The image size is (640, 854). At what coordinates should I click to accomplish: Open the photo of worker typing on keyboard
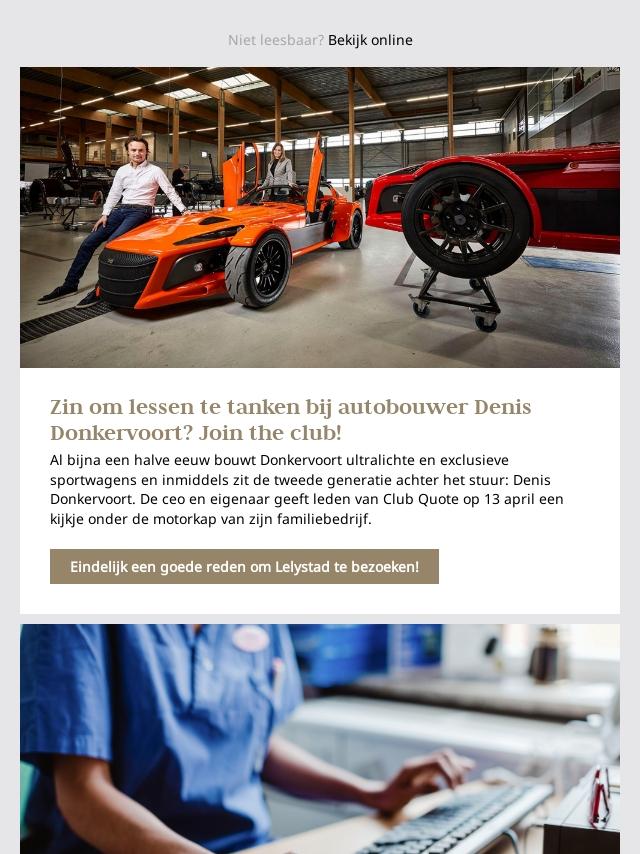coord(320,738)
